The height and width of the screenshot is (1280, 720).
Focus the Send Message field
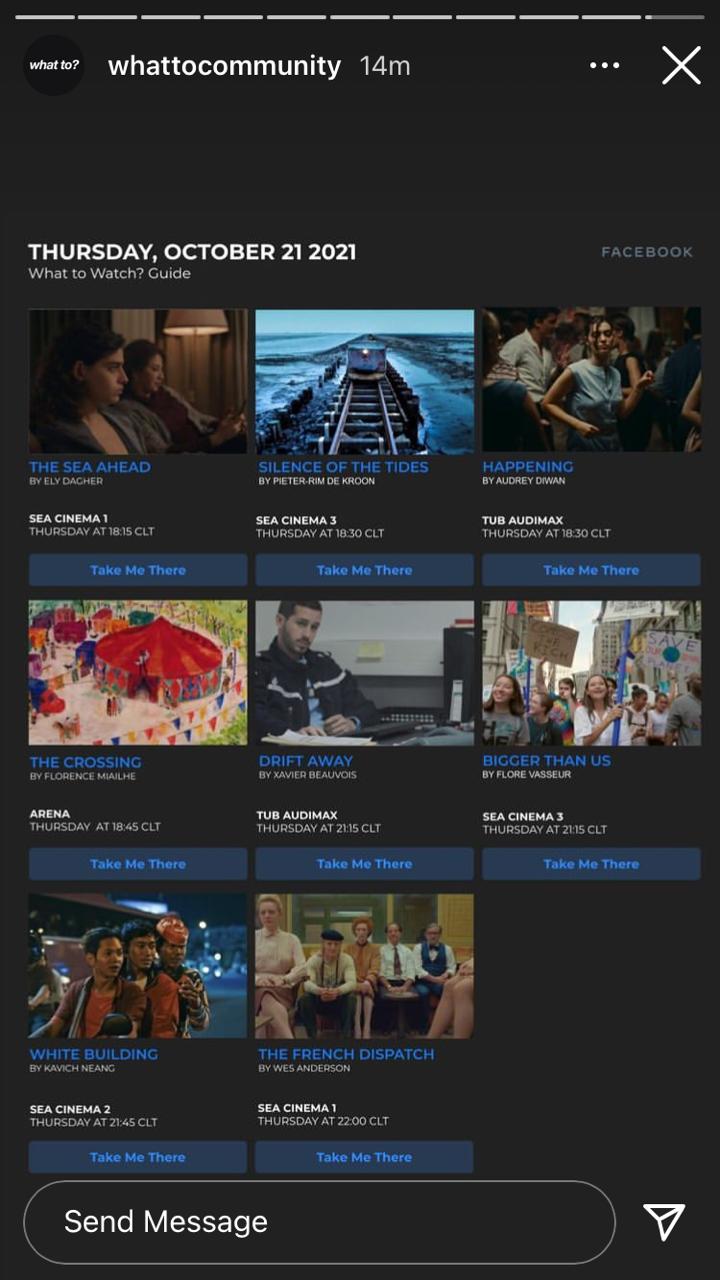click(x=318, y=1221)
